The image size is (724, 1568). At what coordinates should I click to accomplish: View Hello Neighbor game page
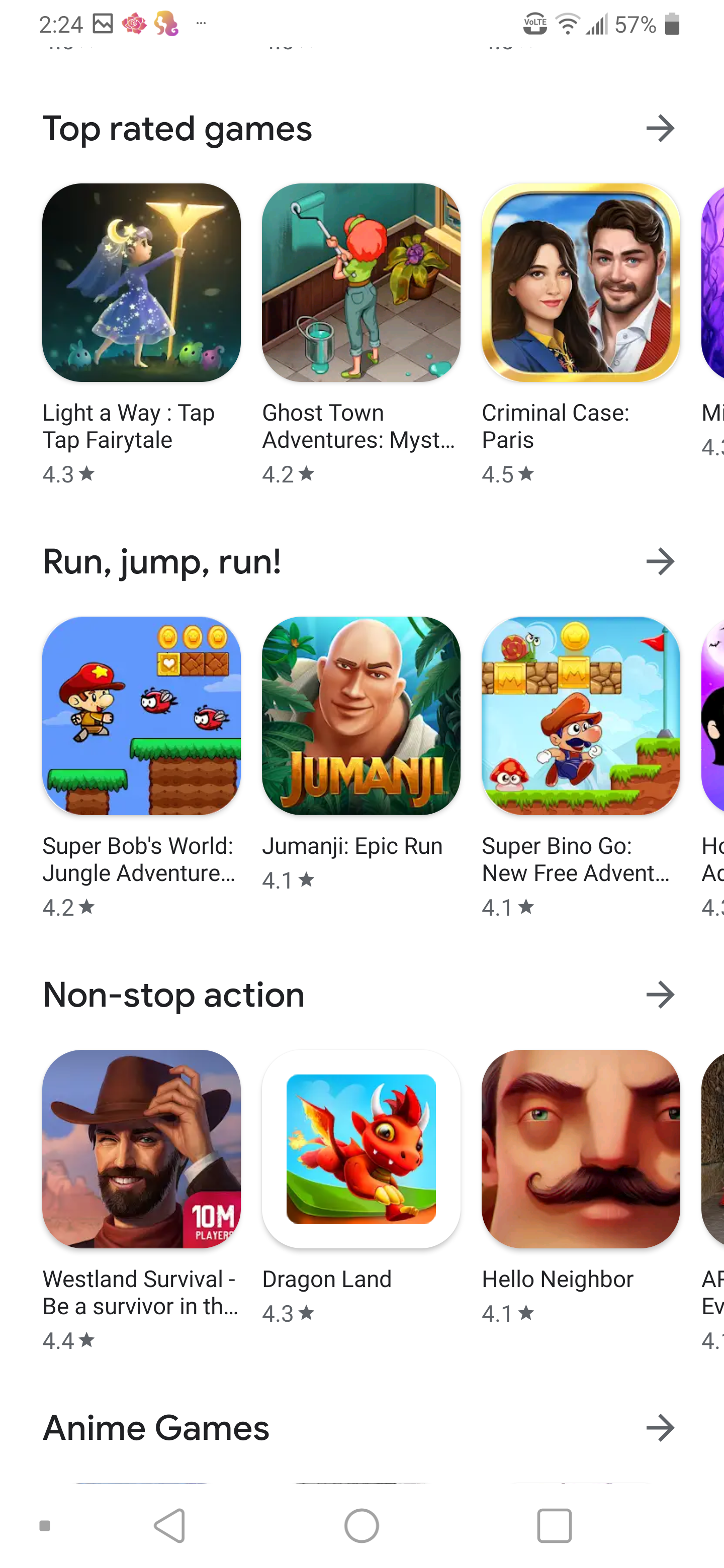click(580, 1148)
